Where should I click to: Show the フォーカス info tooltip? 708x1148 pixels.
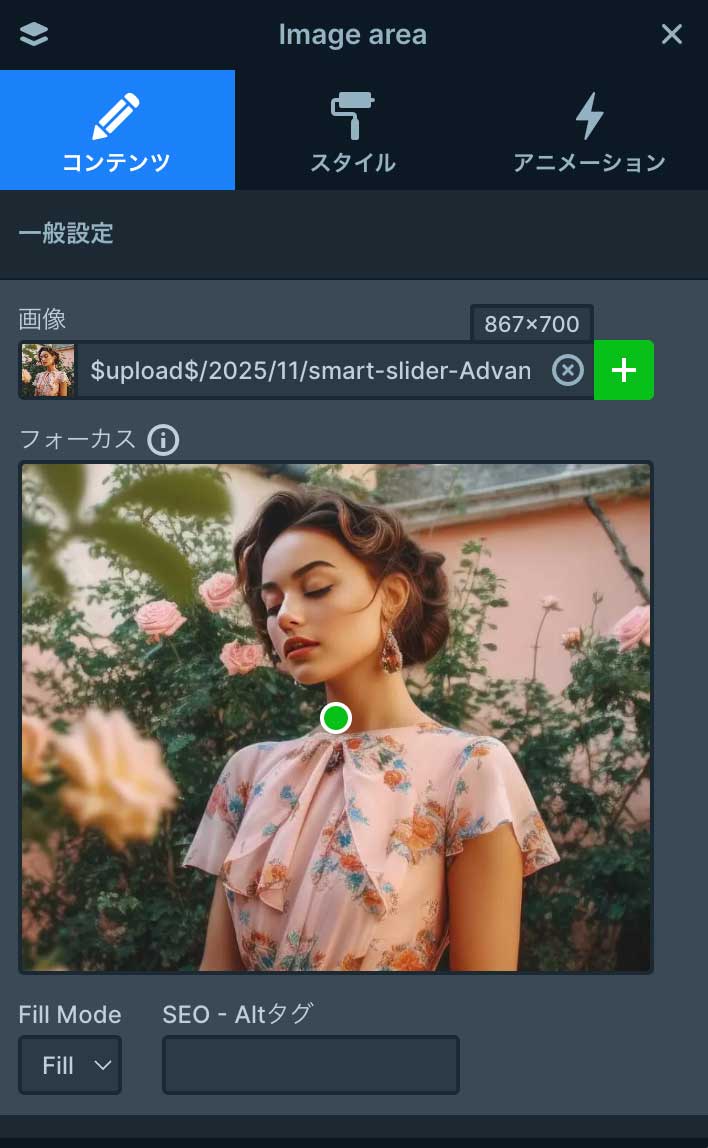[x=163, y=440]
